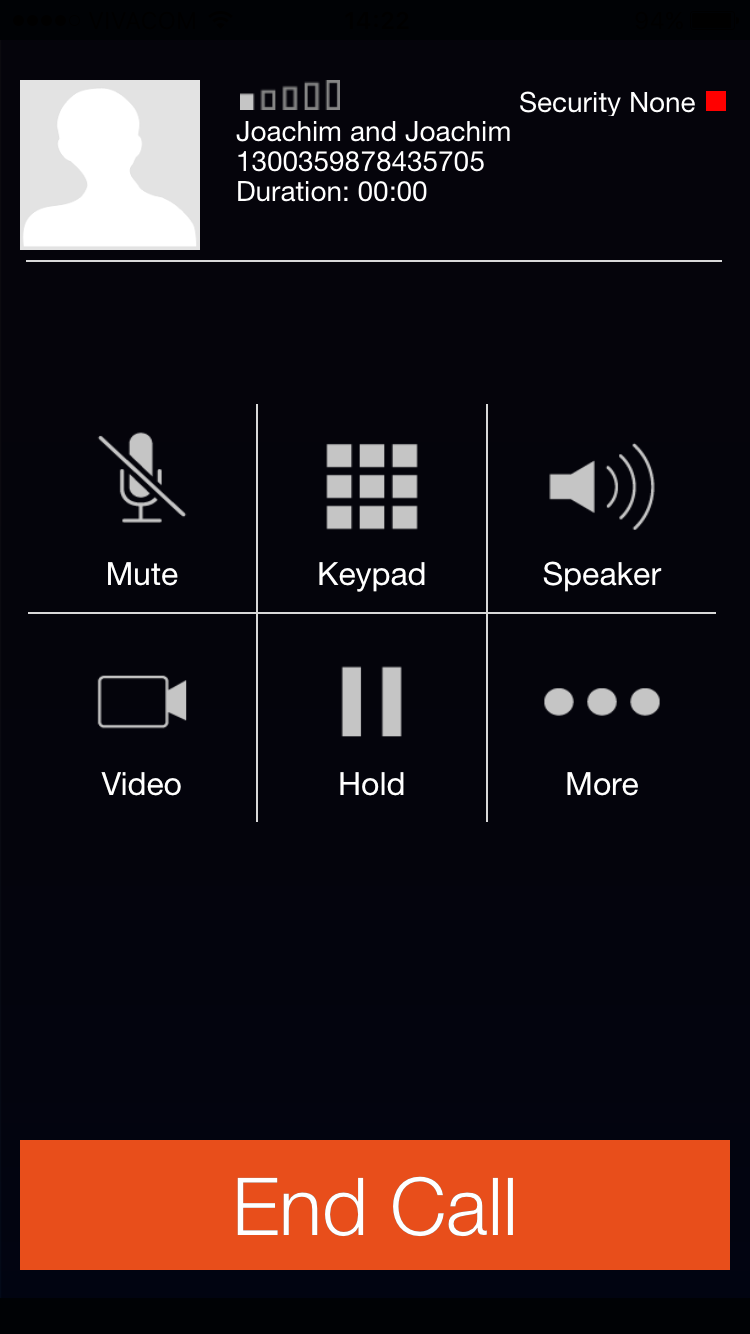End the call
Screen dimensions: 750x1334
(x=375, y=1204)
